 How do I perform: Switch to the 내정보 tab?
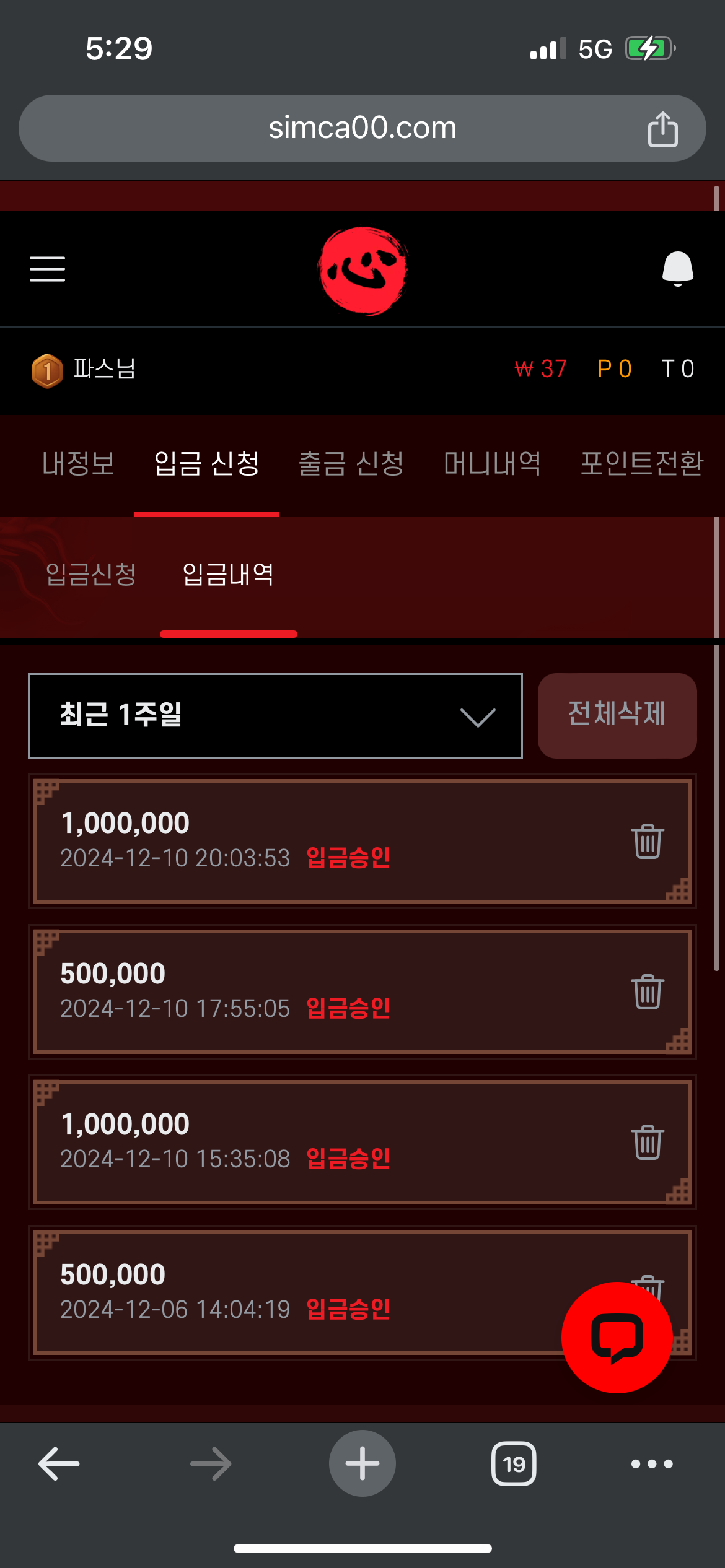pyautogui.click(x=78, y=463)
